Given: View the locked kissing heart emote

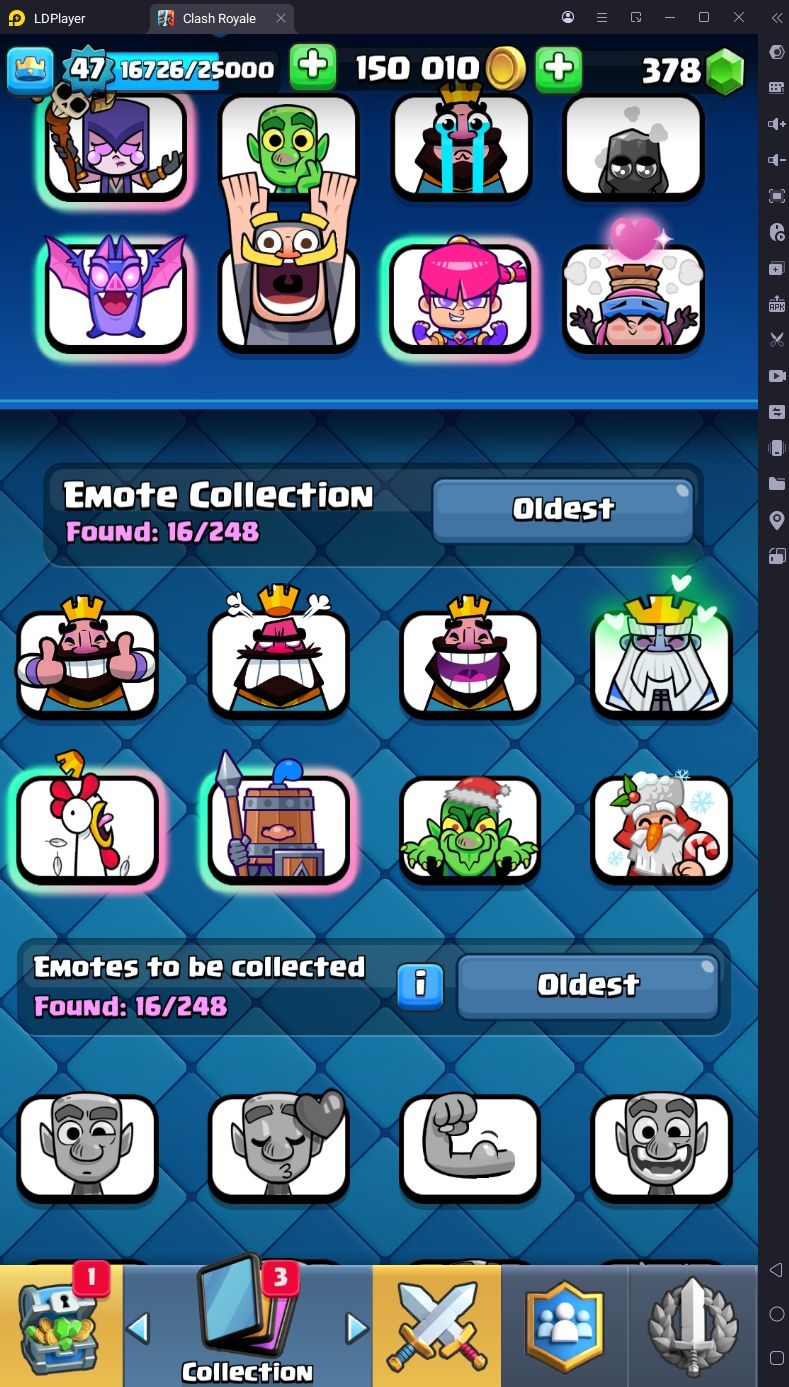Looking at the screenshot, I should pyautogui.click(x=279, y=1146).
